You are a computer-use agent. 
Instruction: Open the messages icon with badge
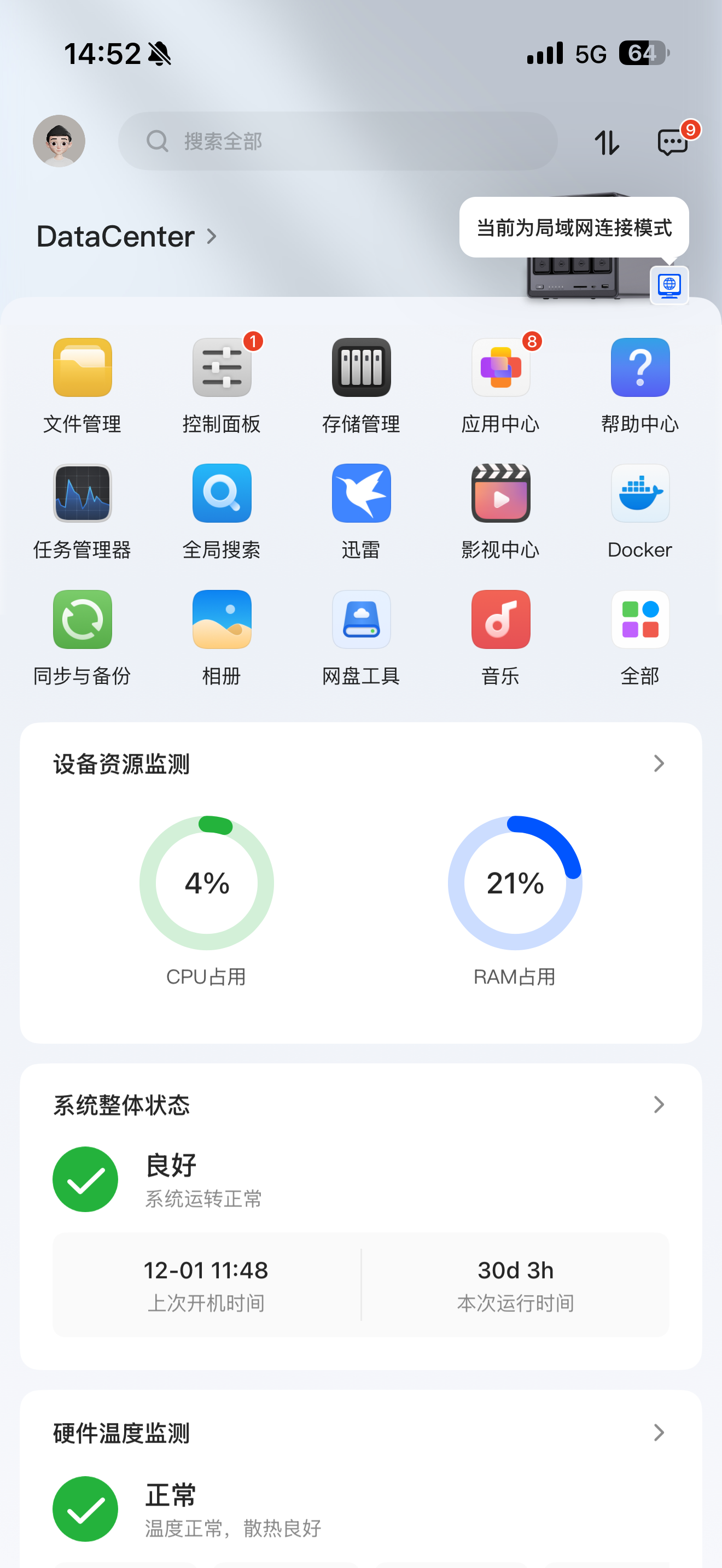coord(673,143)
